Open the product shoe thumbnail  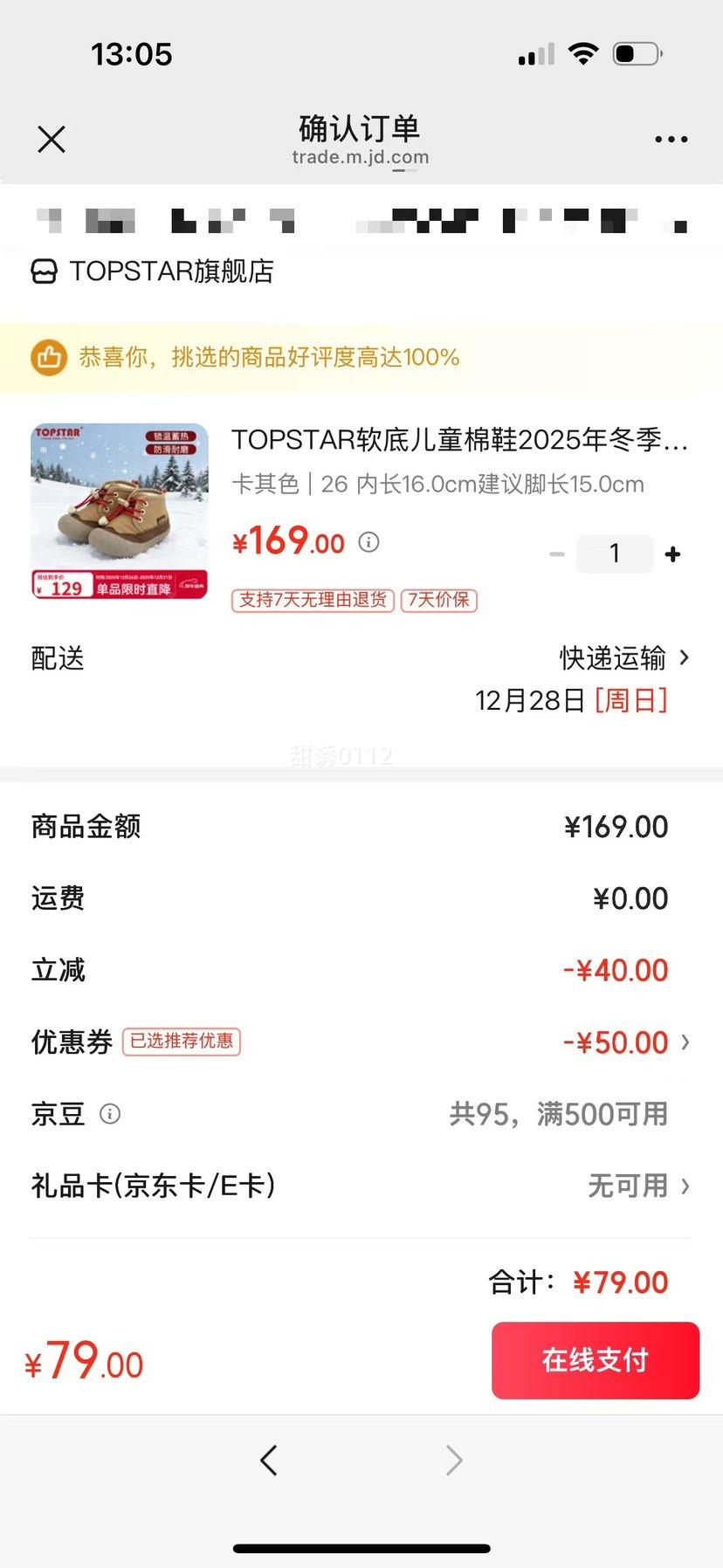(x=118, y=512)
